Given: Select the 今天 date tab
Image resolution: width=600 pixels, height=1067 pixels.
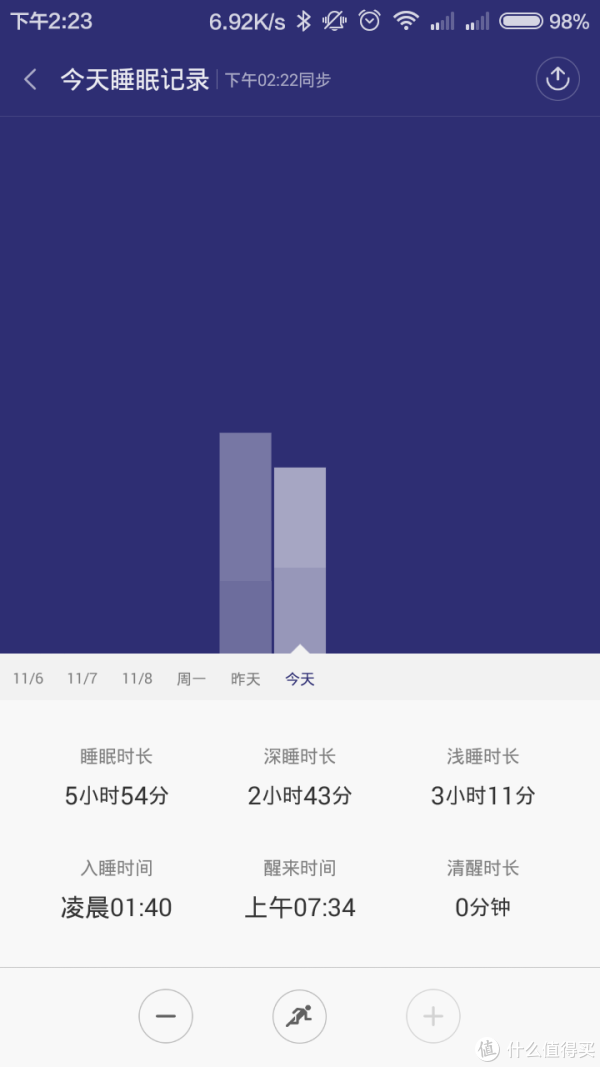Looking at the screenshot, I should (300, 678).
